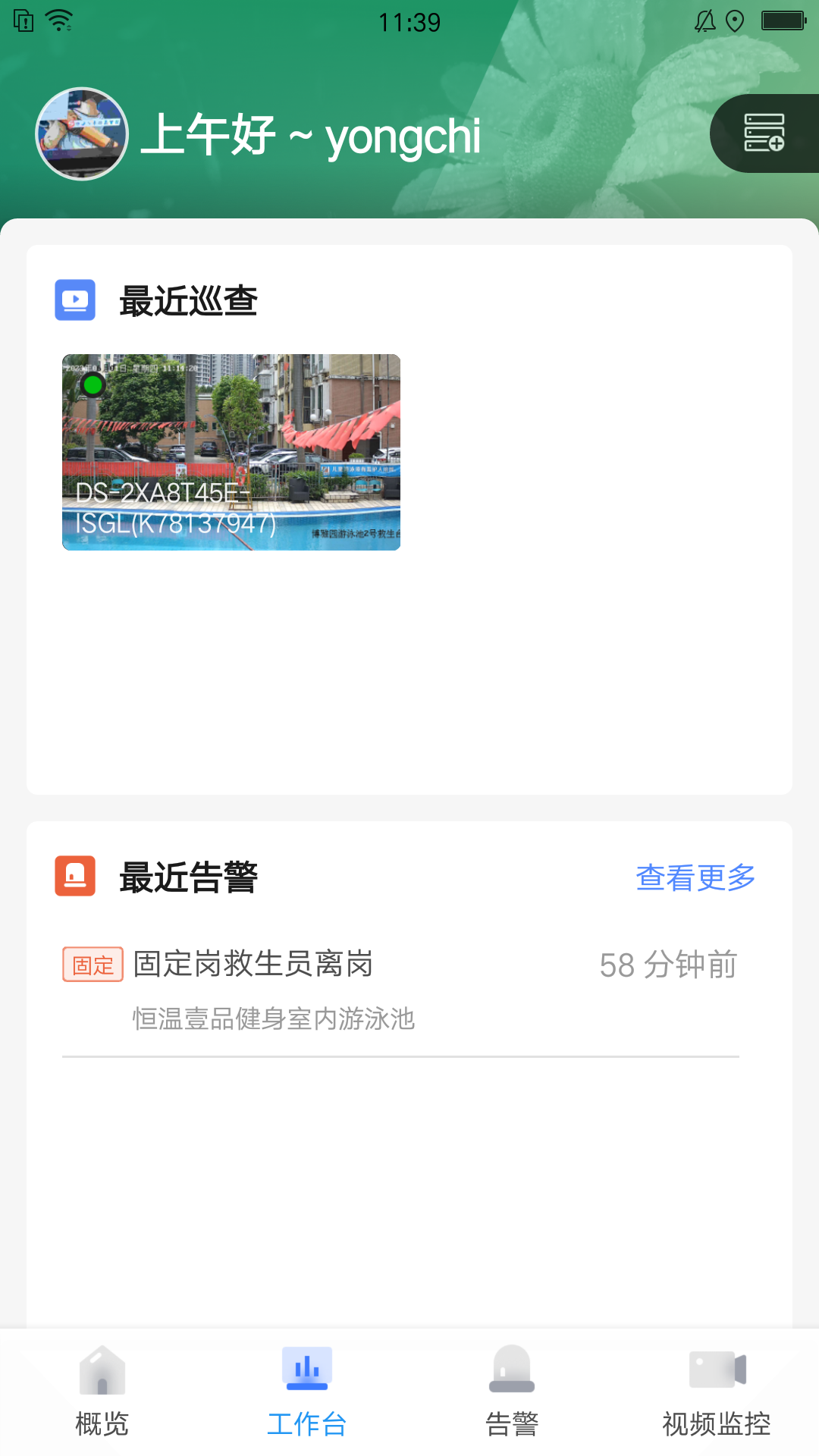Image resolution: width=819 pixels, height=1456 pixels.
Task: Expand the 固定岗救生员离岗 alert entry
Action: tap(253, 965)
